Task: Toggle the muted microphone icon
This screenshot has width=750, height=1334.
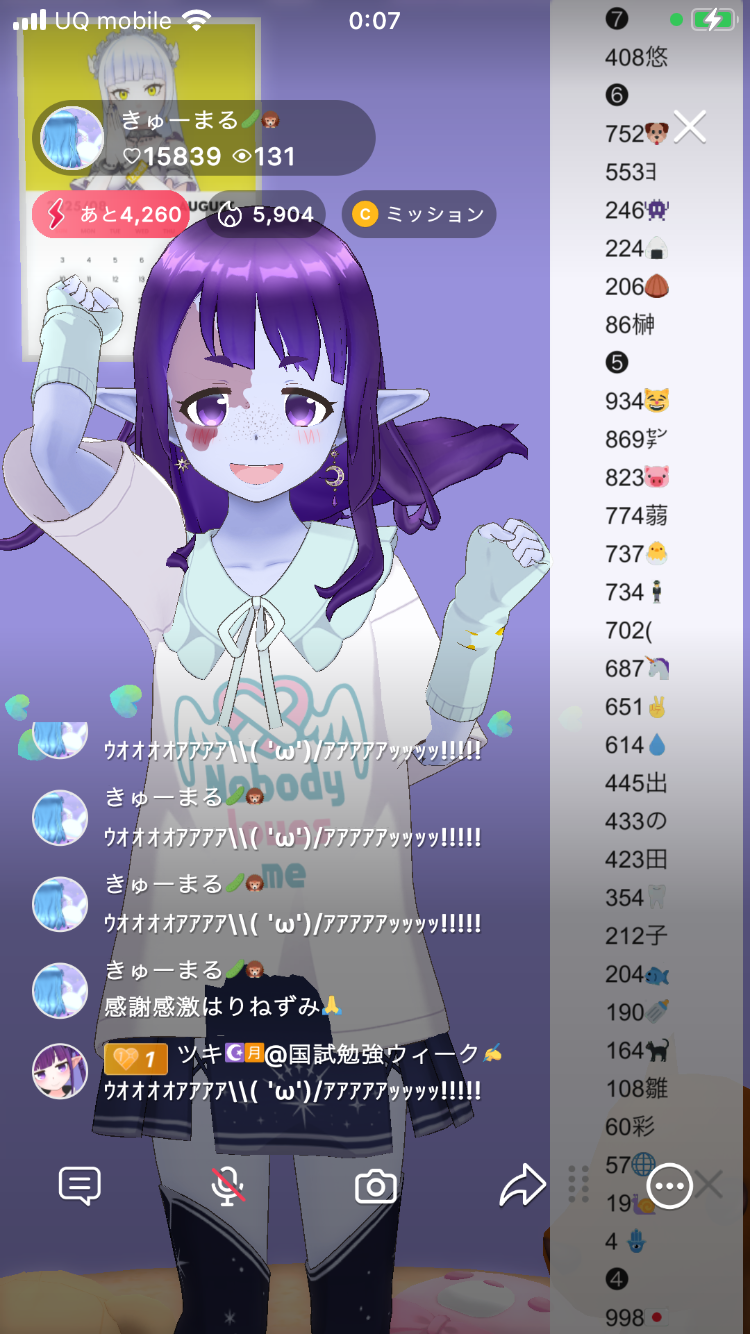Action: [x=228, y=1186]
